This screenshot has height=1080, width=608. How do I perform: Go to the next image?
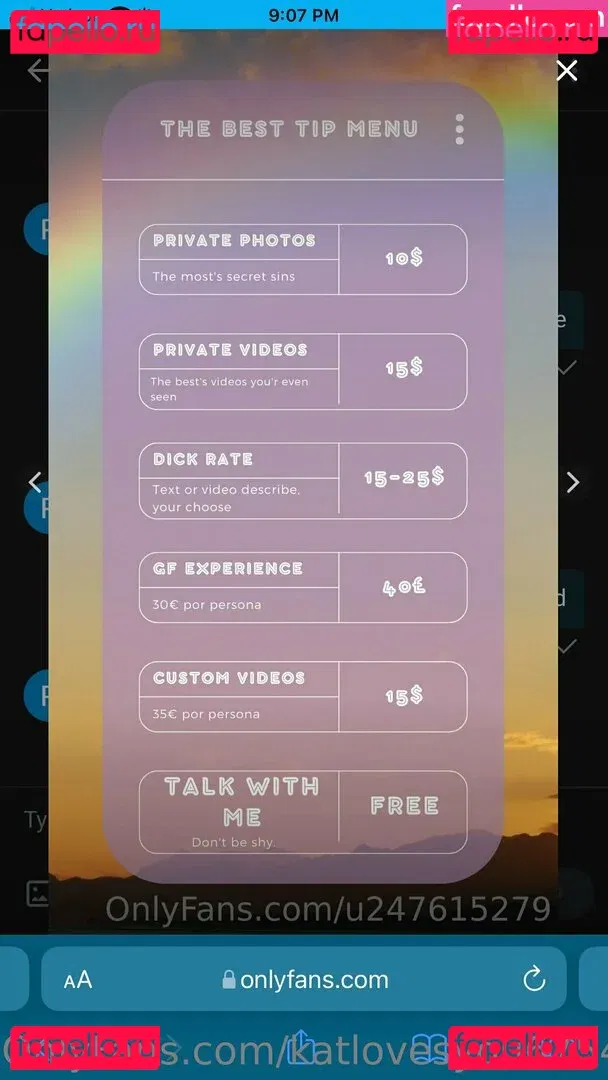[572, 482]
